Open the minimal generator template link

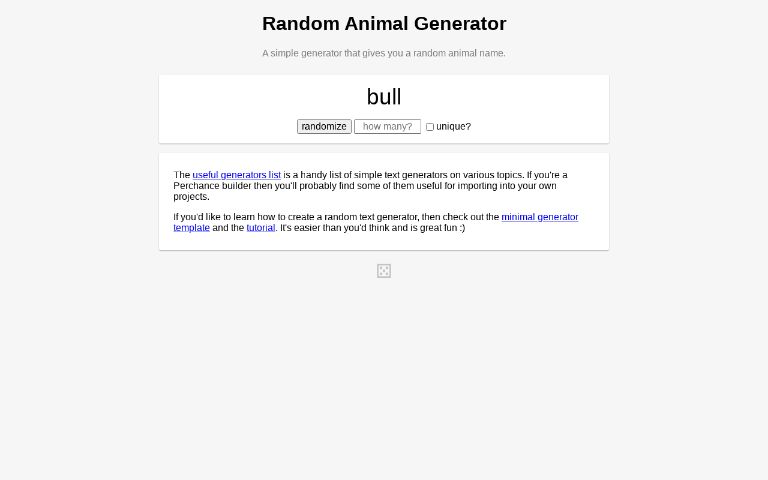[x=539, y=217]
